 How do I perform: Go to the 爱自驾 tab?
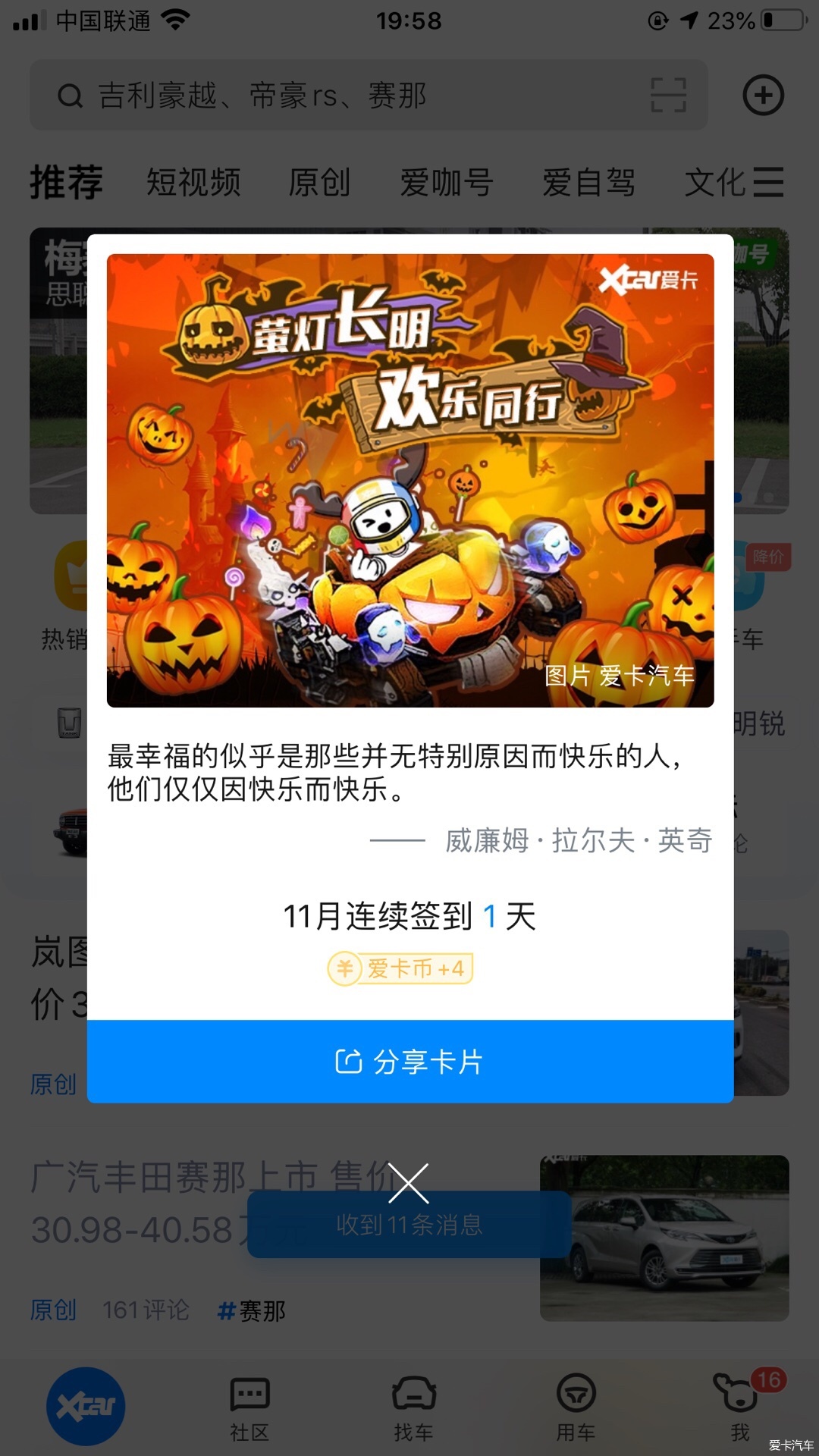point(588,183)
